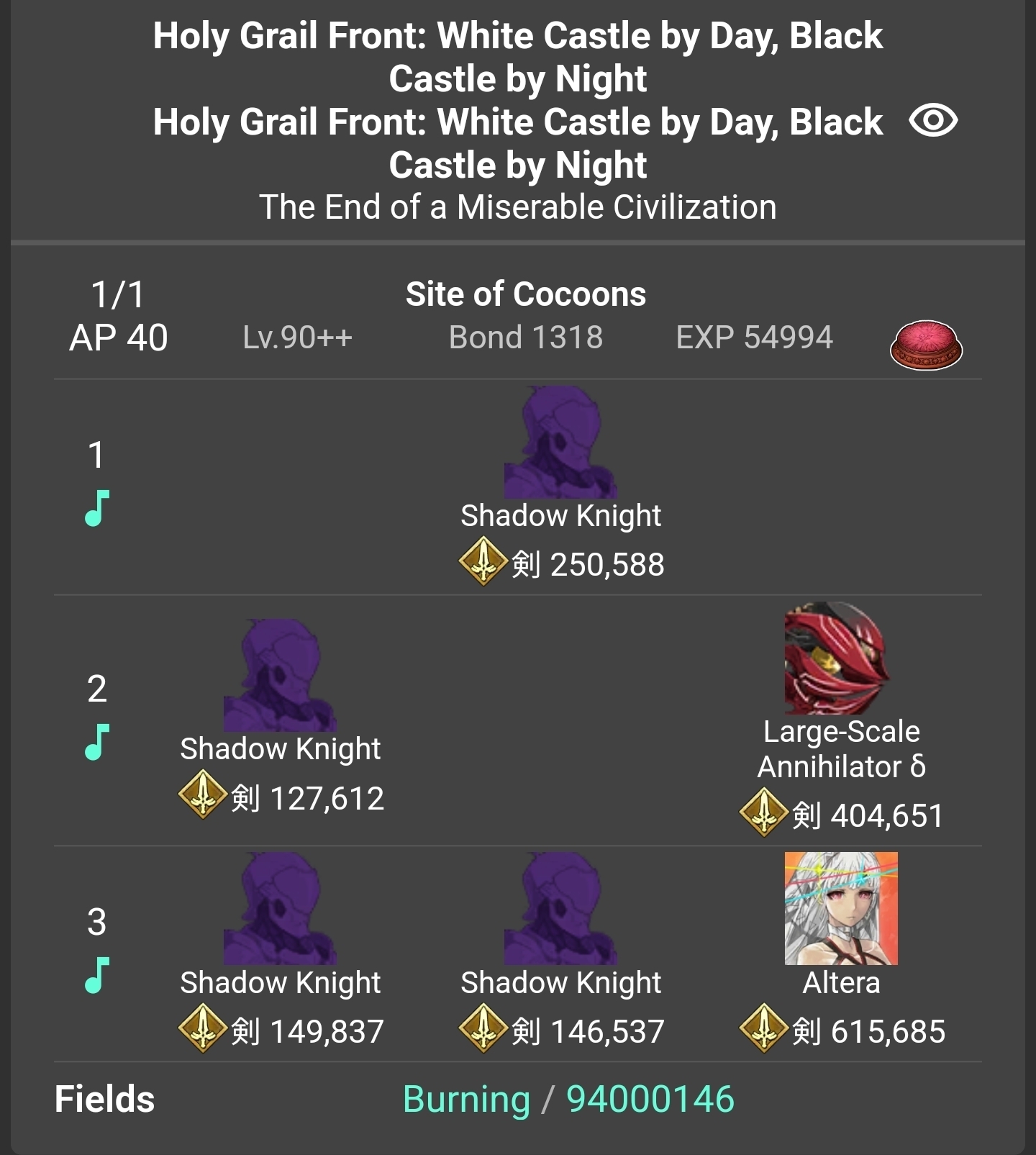Play wave 3 background music note
This screenshot has height=1155, width=1036.
coord(97,975)
